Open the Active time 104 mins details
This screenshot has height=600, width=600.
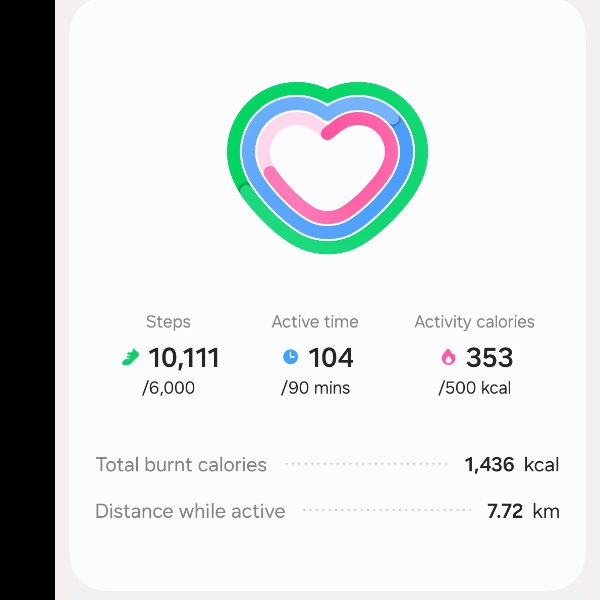315,356
